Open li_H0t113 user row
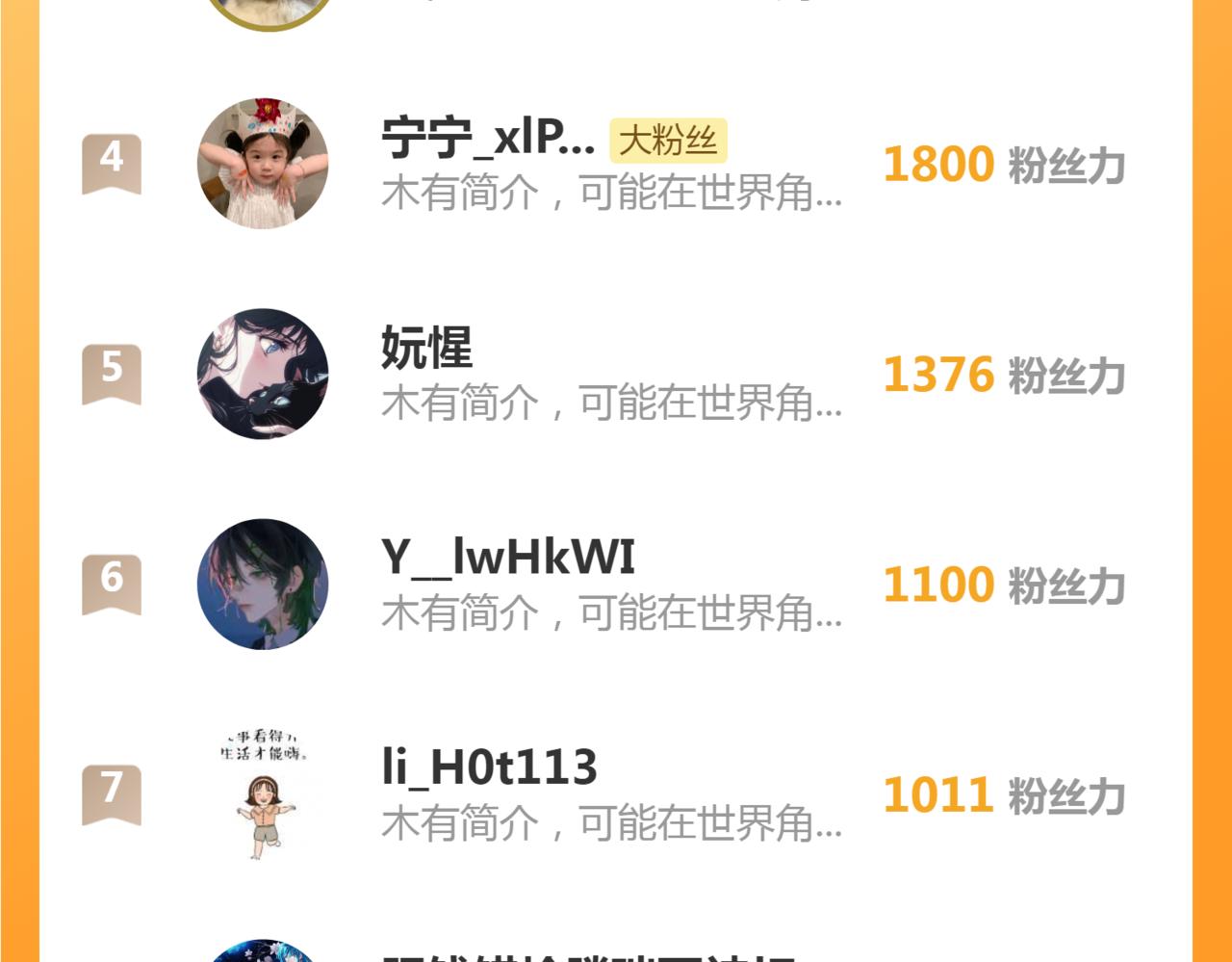This screenshot has height=962, width=1232. 616,793
